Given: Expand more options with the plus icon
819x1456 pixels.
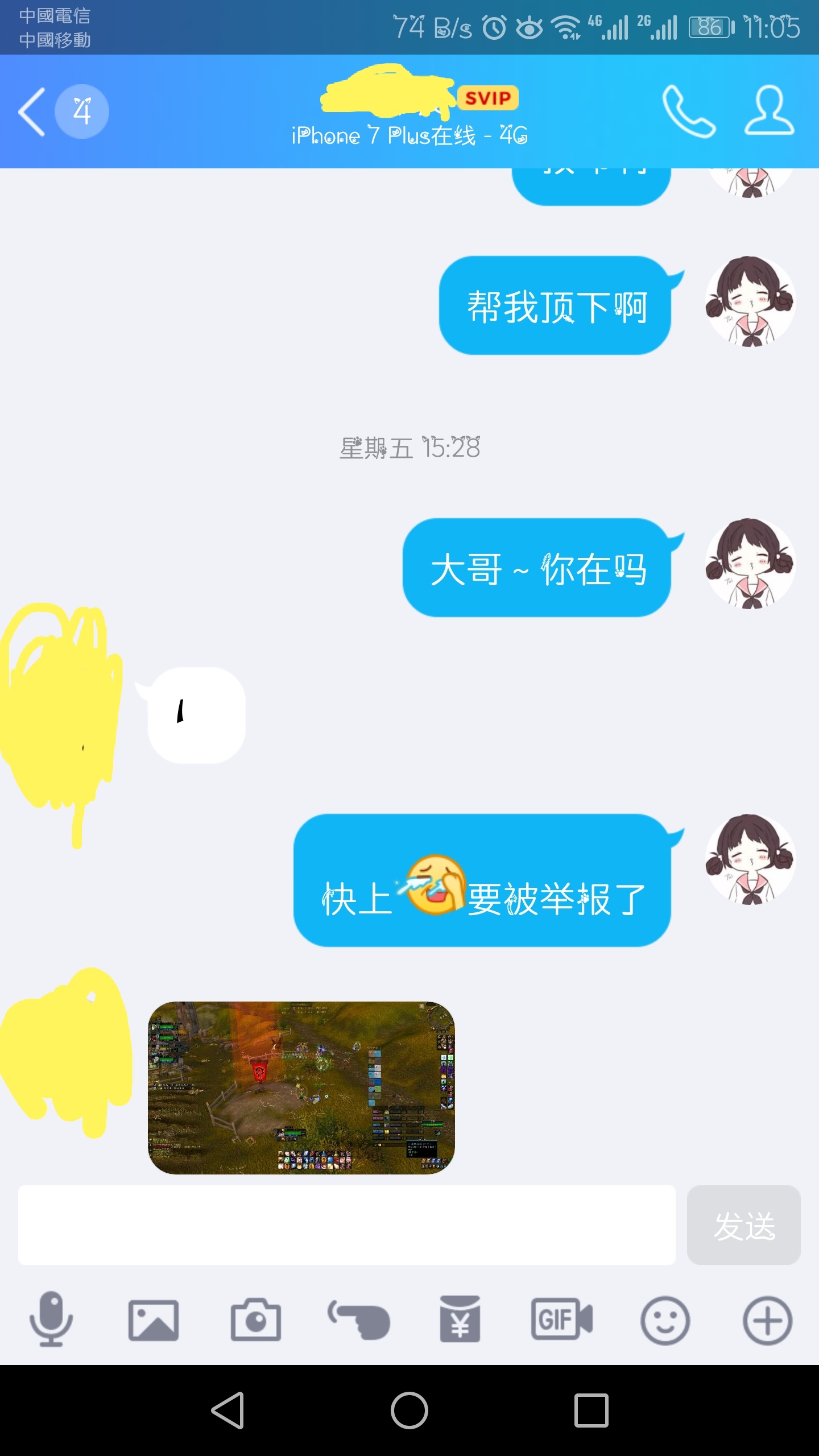Looking at the screenshot, I should (x=767, y=1321).
